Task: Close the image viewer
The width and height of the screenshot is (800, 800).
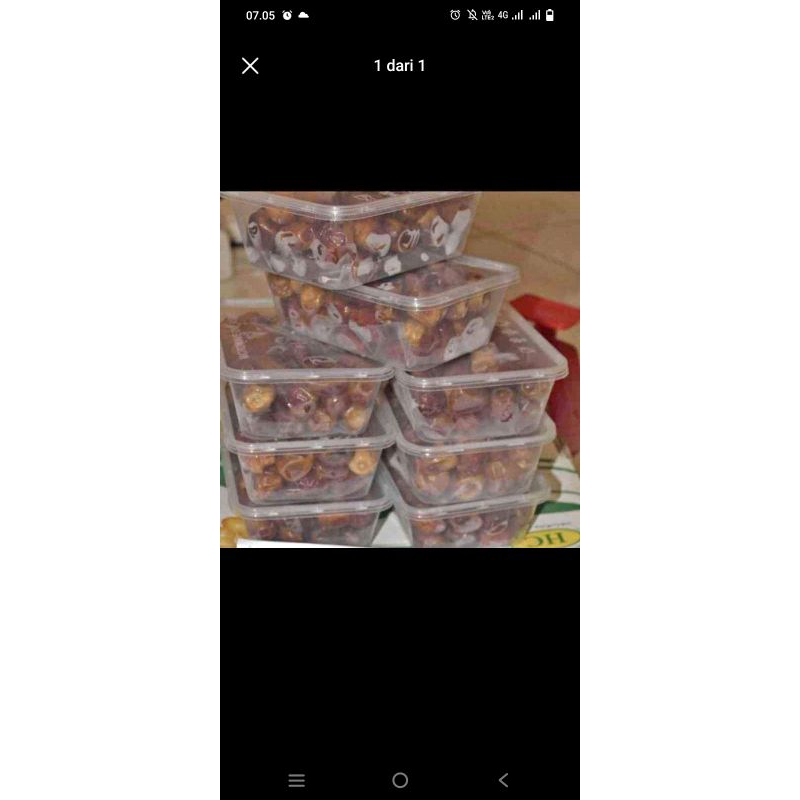Action: pyautogui.click(x=250, y=66)
